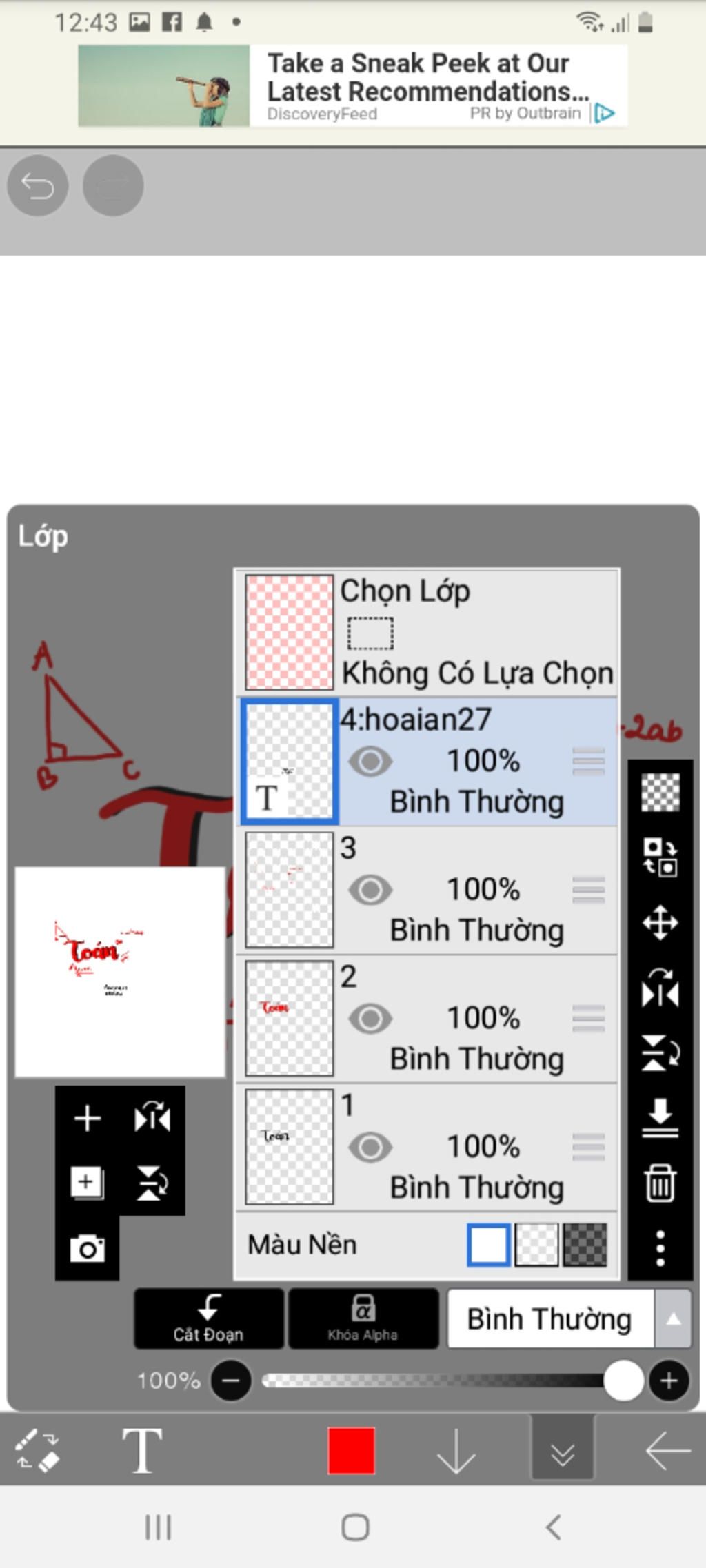Toggle visibility of layer 3

(x=370, y=890)
